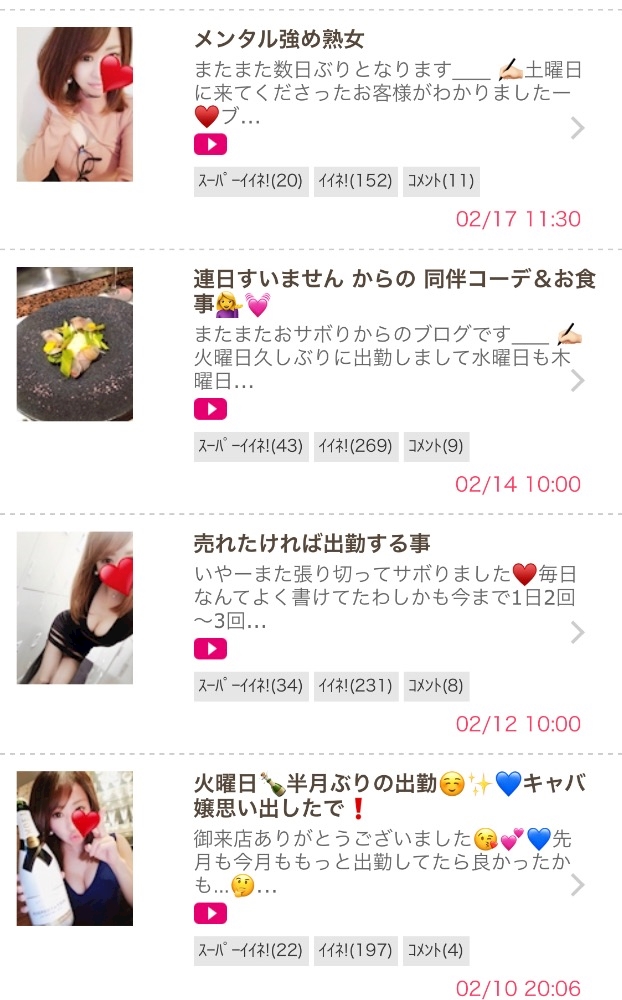Open the post titled メンタル強め熟女
Image resolution: width=622 pixels, height=1000 pixels.
click(x=279, y=40)
